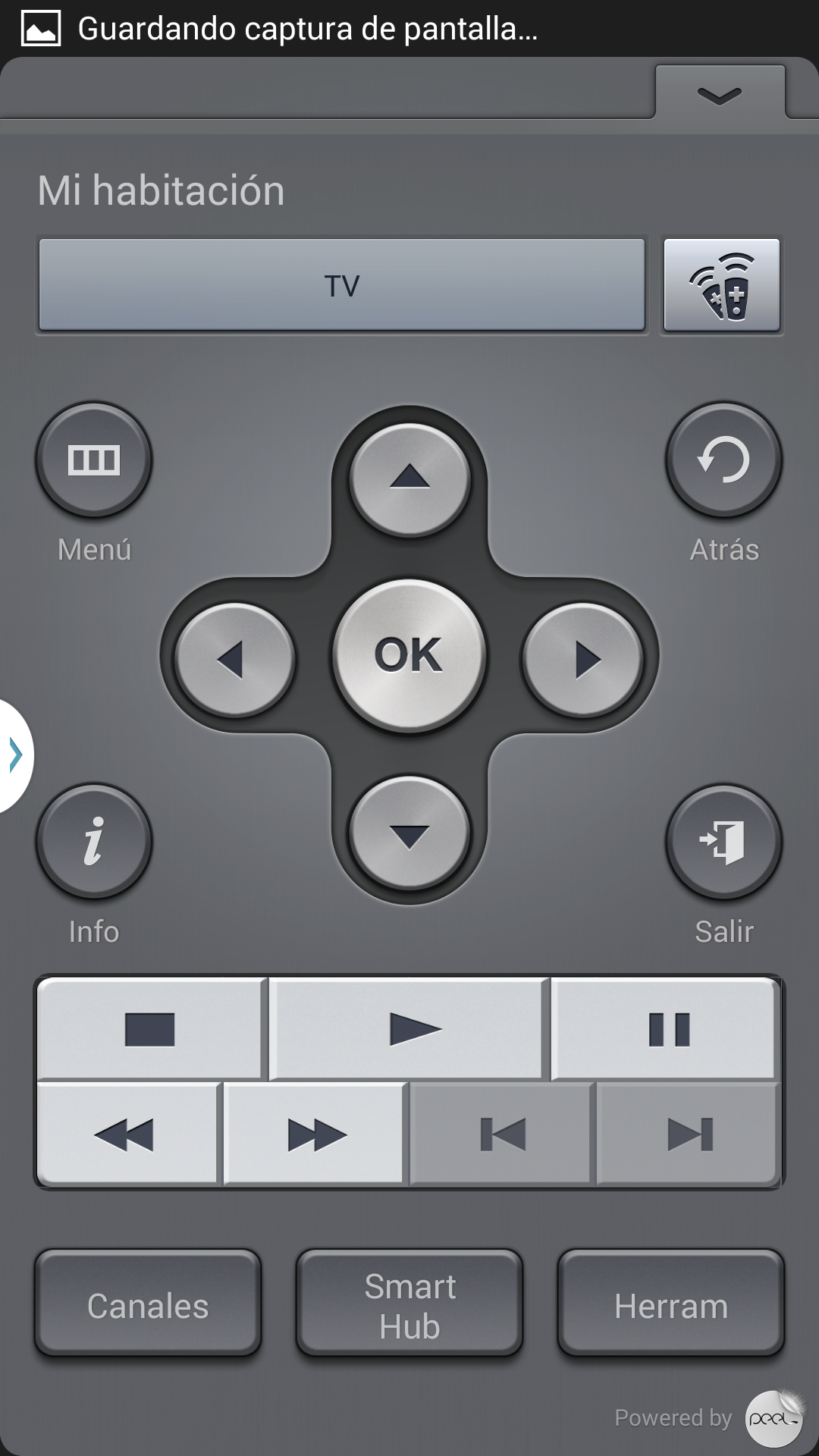The width and height of the screenshot is (819, 1456).
Task: Stop playback
Action: pos(150,1029)
